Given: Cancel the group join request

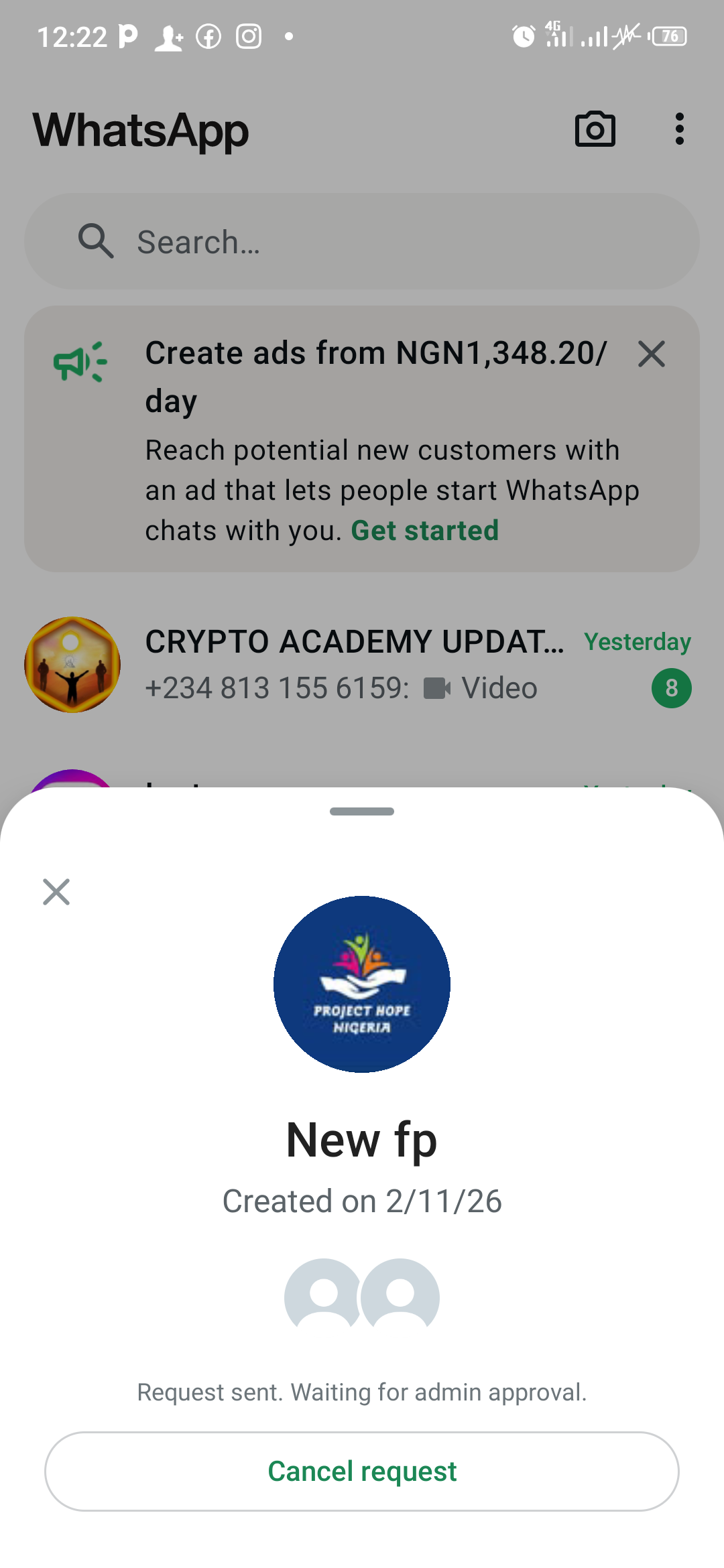Looking at the screenshot, I should pyautogui.click(x=362, y=1471).
